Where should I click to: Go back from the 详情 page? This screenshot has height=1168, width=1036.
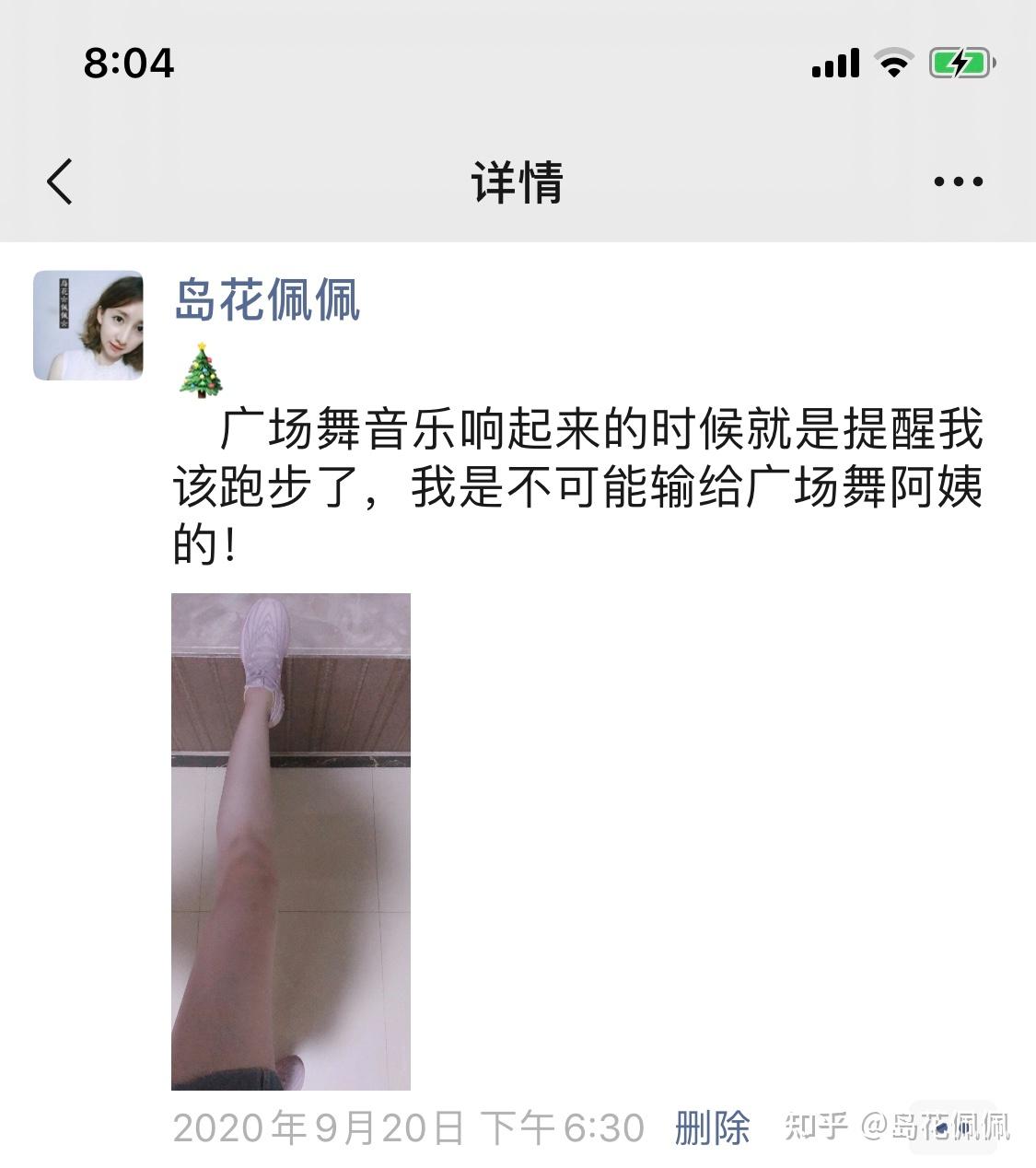[60, 181]
